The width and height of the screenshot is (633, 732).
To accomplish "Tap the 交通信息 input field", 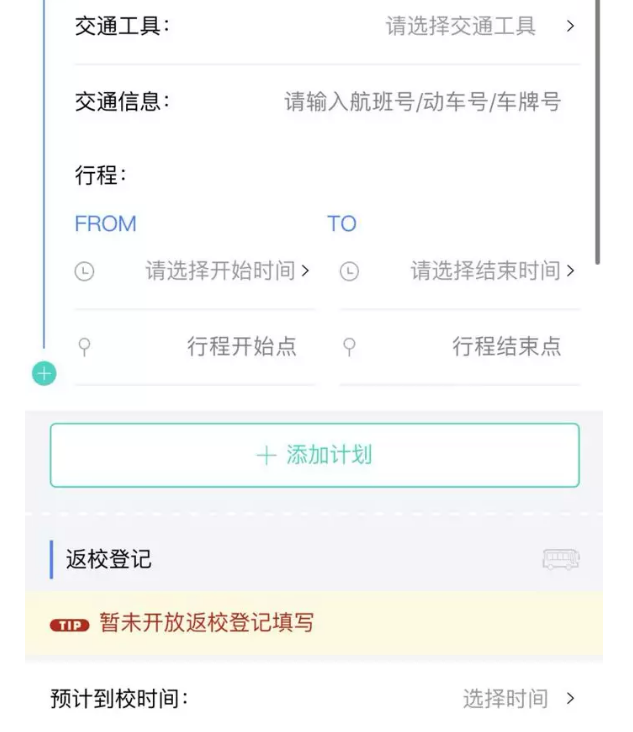I will [422, 102].
